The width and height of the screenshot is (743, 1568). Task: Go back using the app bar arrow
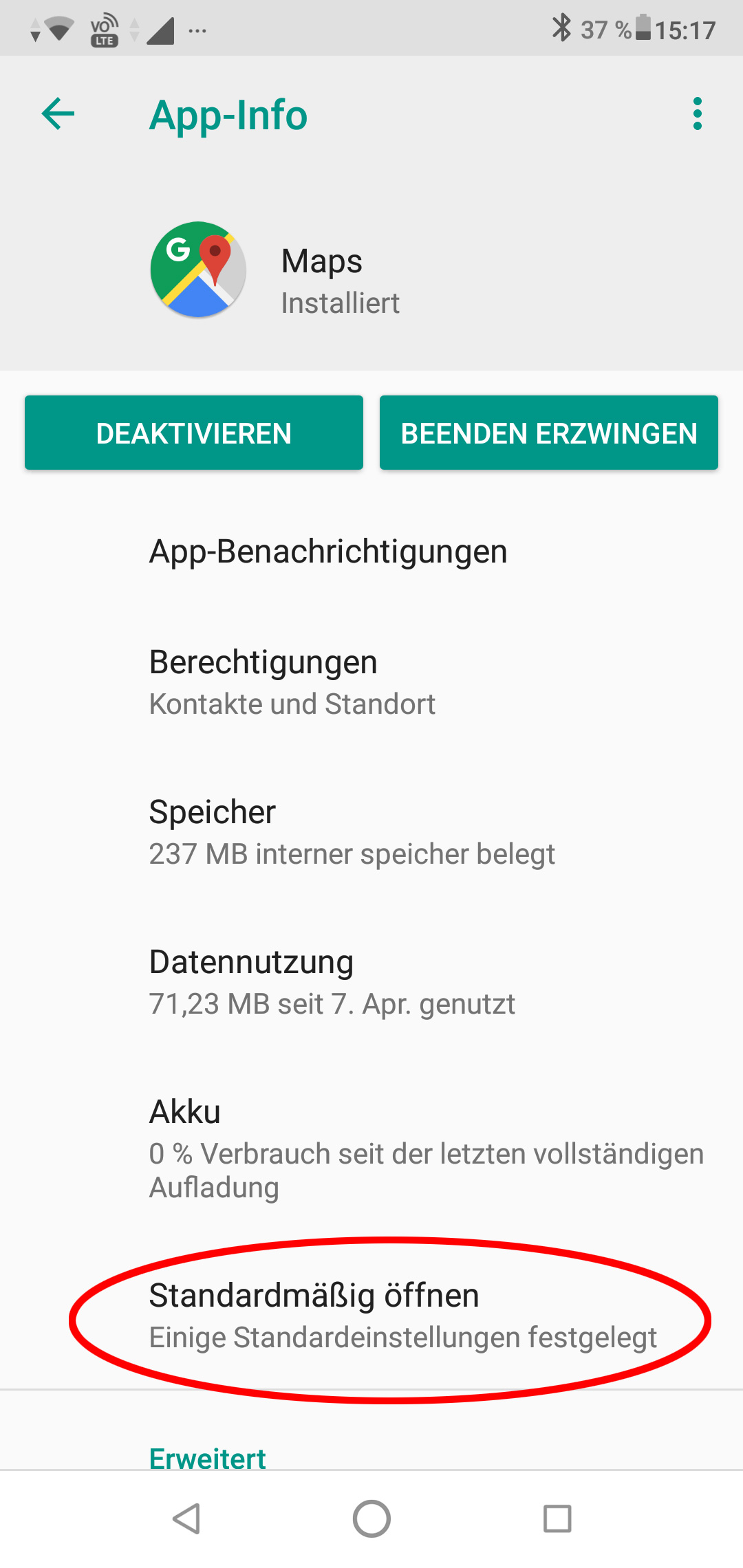tap(58, 114)
